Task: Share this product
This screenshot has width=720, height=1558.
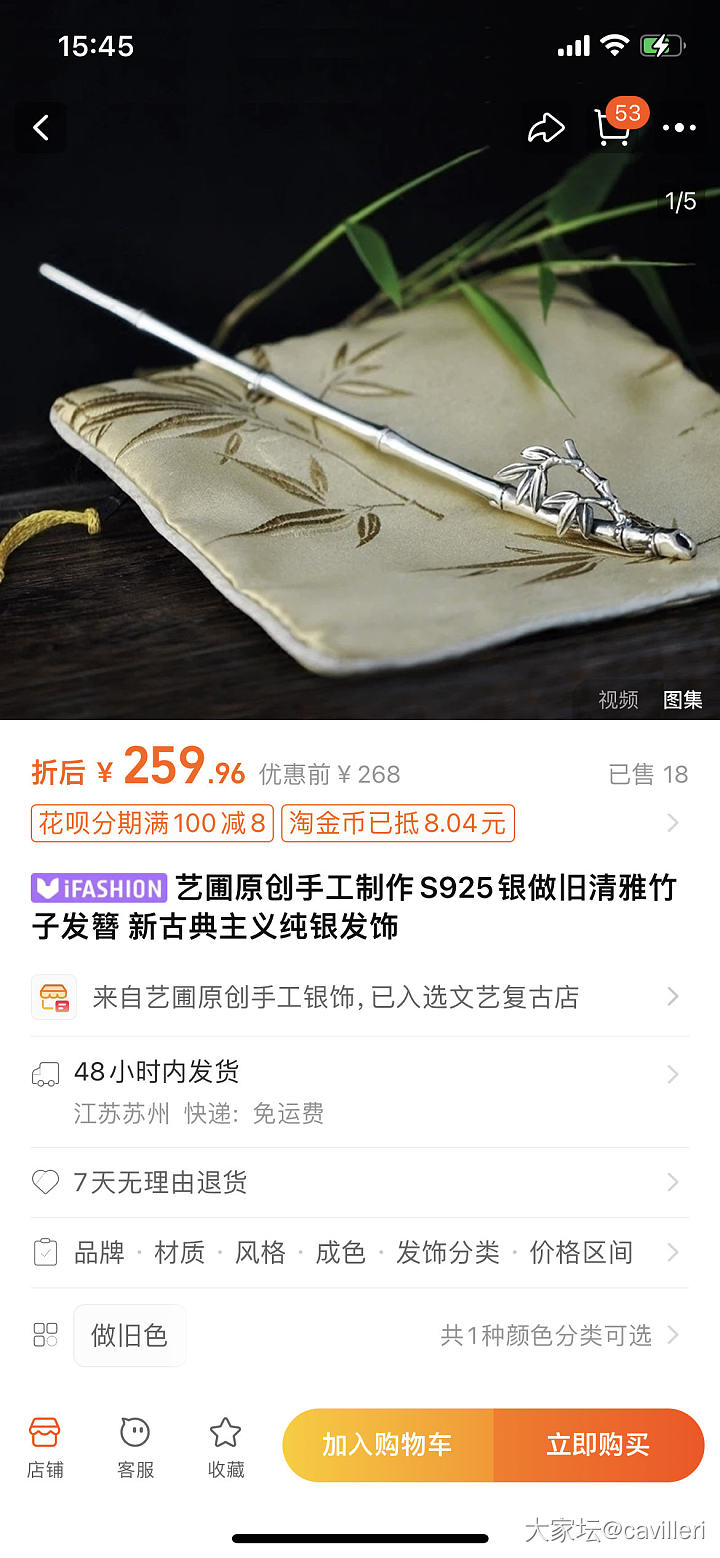Action: 546,128
